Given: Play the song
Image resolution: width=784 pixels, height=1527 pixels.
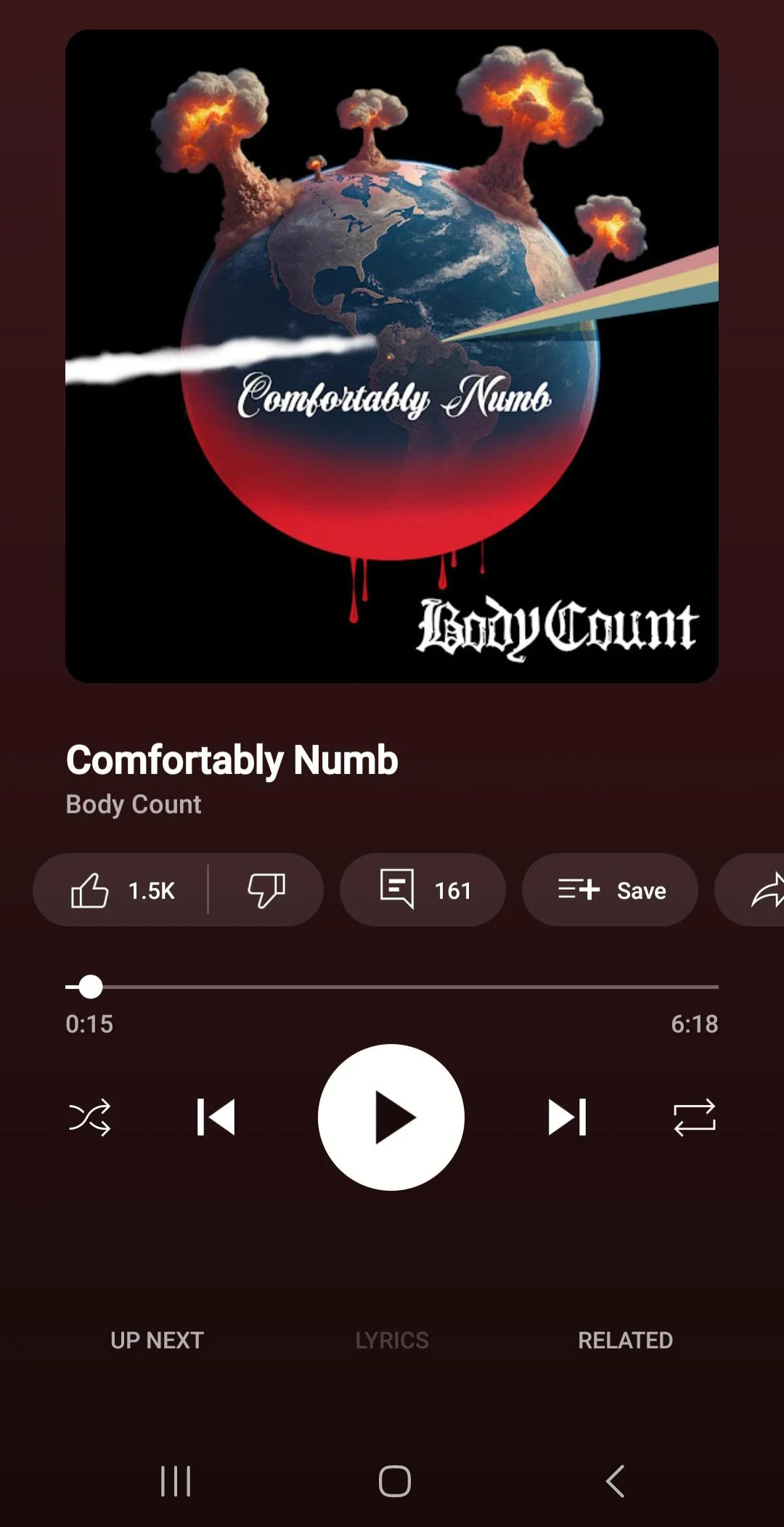Looking at the screenshot, I should pyautogui.click(x=391, y=1117).
